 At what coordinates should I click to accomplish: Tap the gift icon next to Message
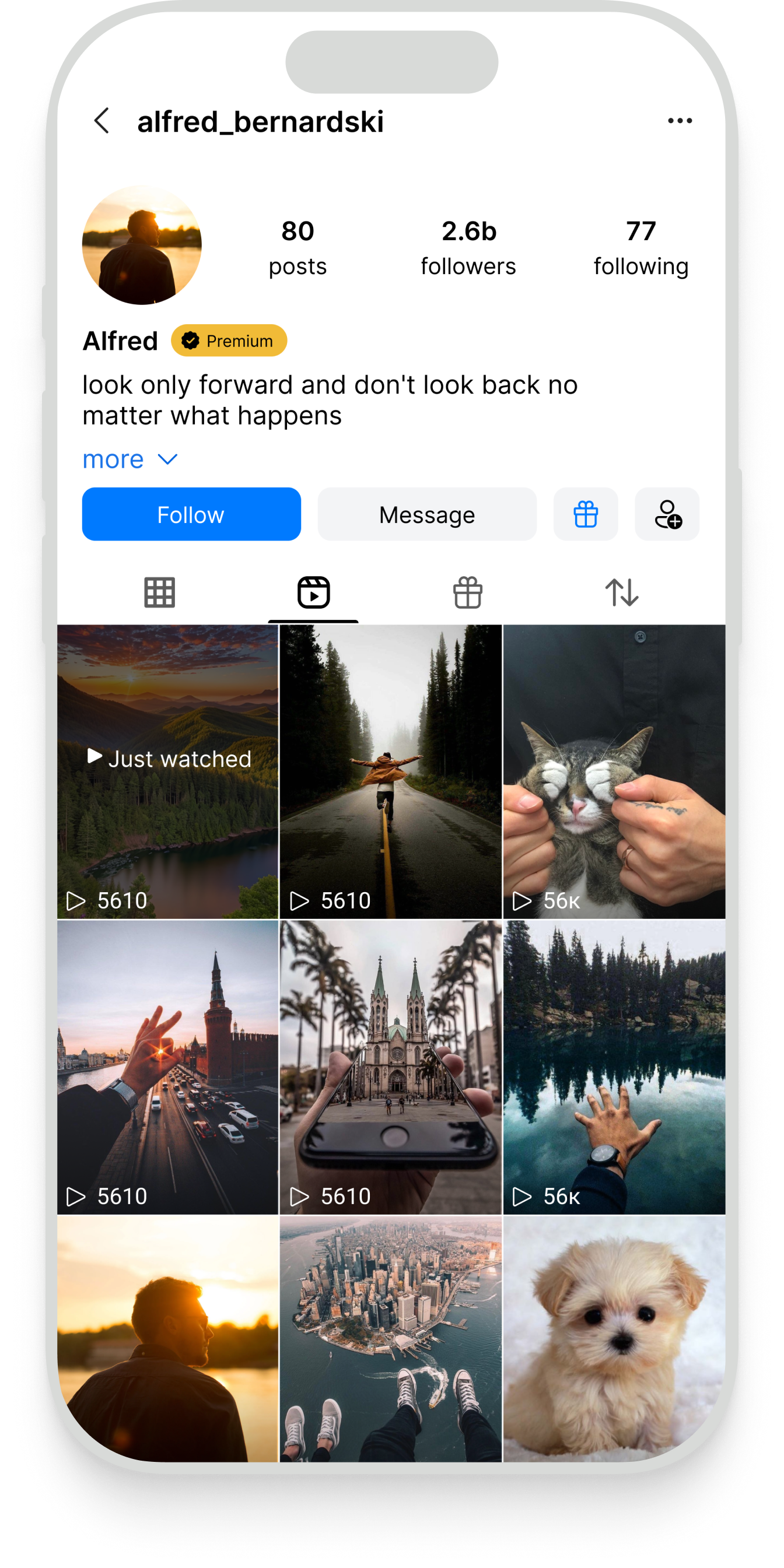coord(585,514)
